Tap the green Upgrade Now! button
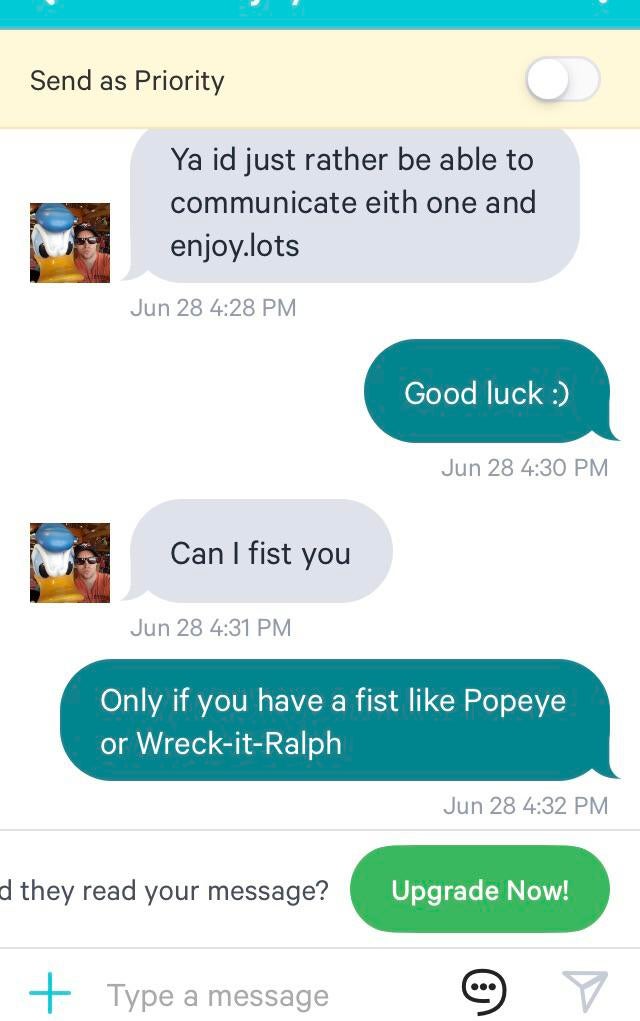Screen dimensions: 640x1021 479,890
